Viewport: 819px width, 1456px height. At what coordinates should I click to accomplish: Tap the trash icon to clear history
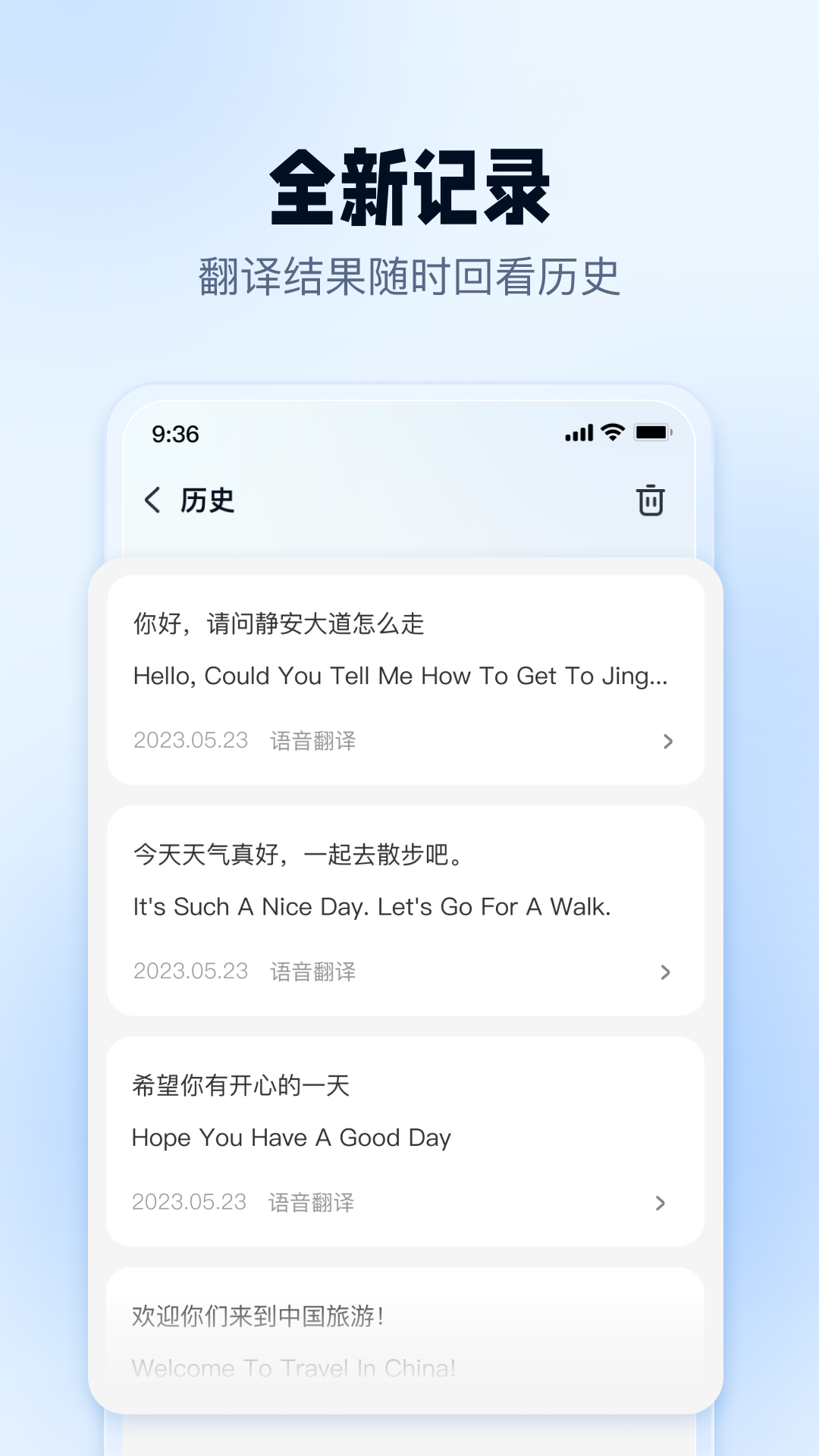pyautogui.click(x=650, y=500)
